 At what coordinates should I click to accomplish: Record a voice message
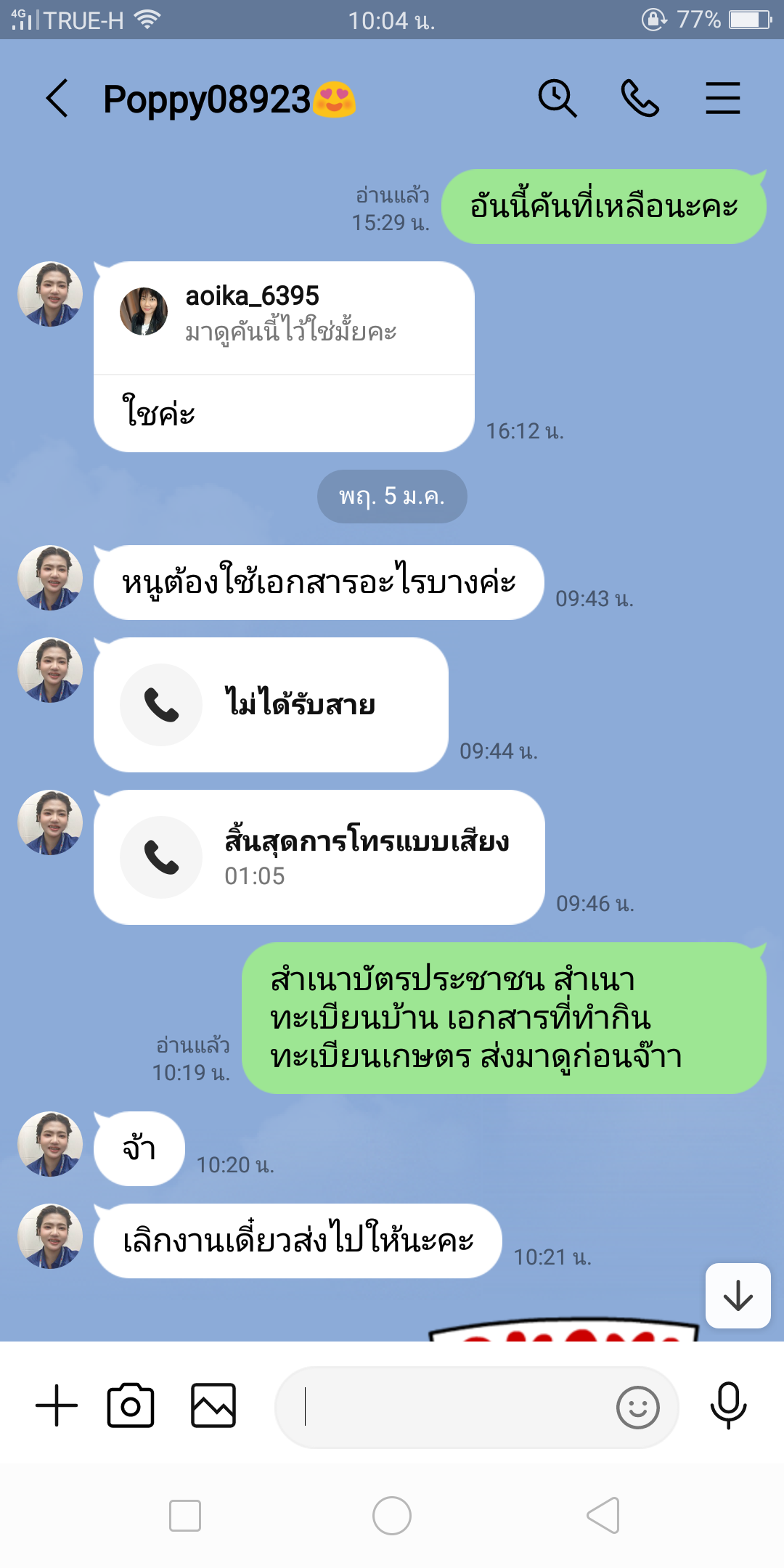728,1405
